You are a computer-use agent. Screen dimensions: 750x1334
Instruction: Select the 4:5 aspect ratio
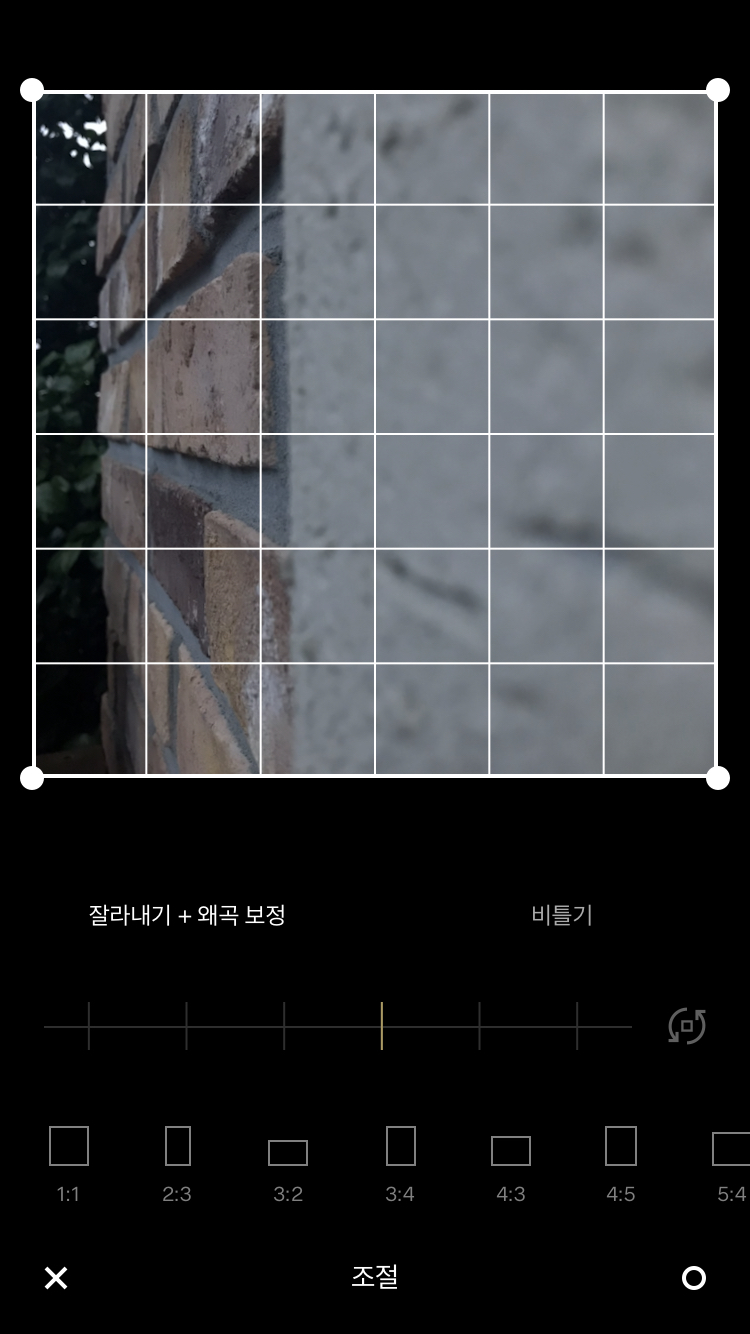621,1158
